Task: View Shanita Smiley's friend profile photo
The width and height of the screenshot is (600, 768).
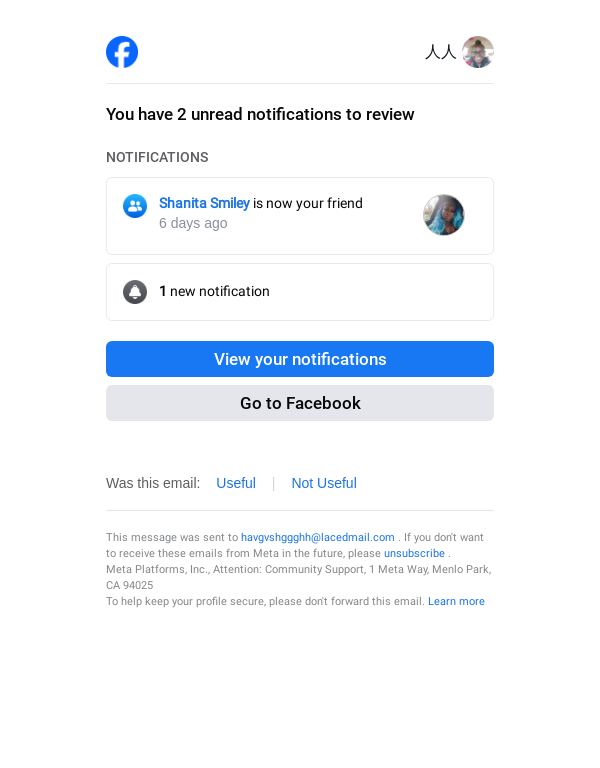Action: (444, 215)
